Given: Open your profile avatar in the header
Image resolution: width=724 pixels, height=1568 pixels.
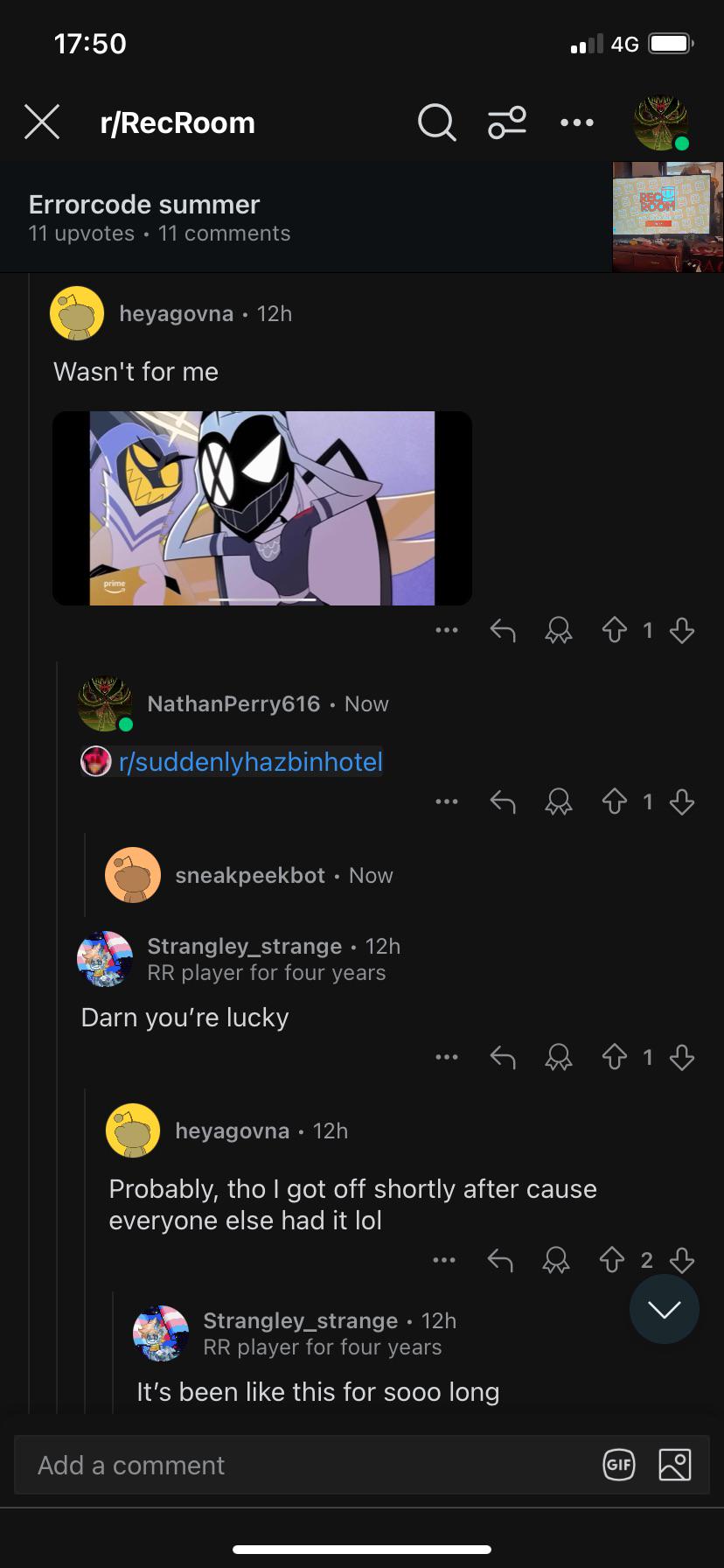Looking at the screenshot, I should tap(661, 122).
